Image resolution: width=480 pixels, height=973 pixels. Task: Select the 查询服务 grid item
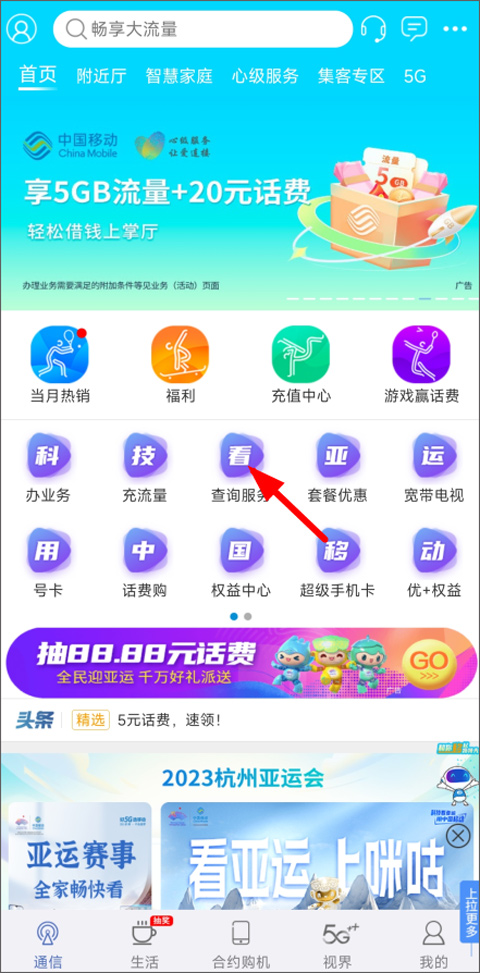(x=241, y=469)
